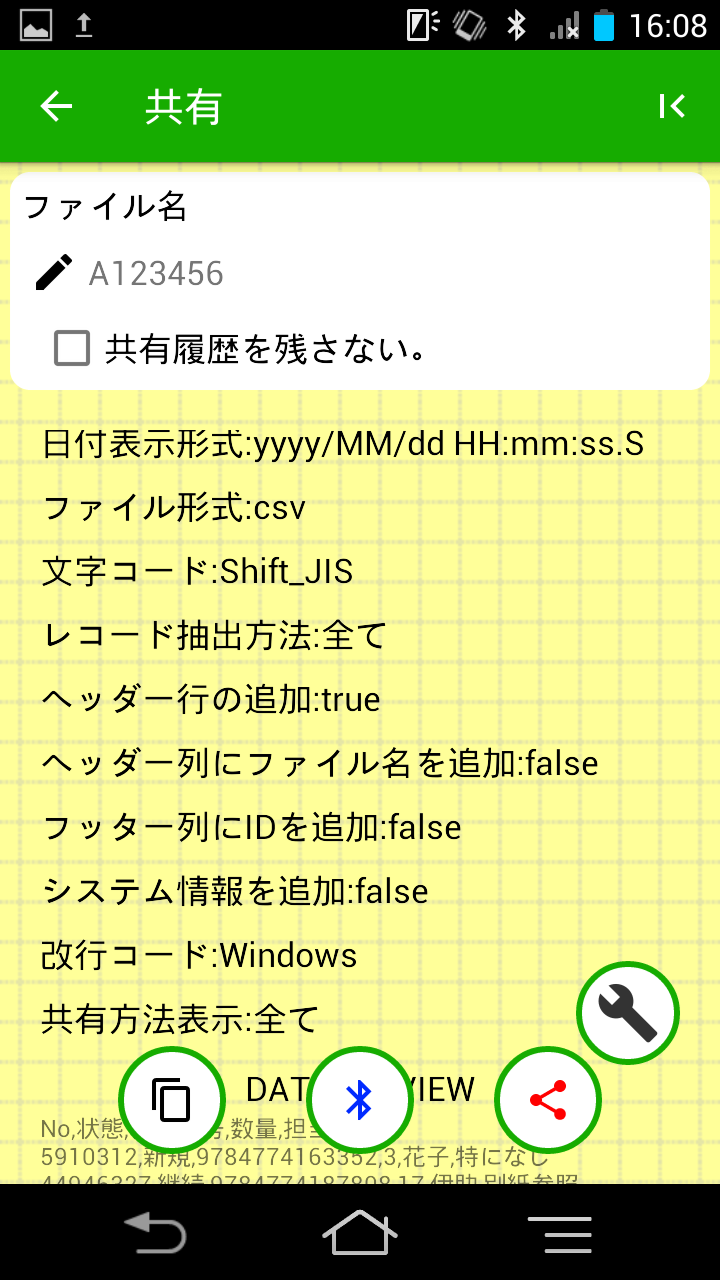This screenshot has width=720, height=1280.
Task: Tap the jump-to-first icon in app bar
Action: point(671,106)
